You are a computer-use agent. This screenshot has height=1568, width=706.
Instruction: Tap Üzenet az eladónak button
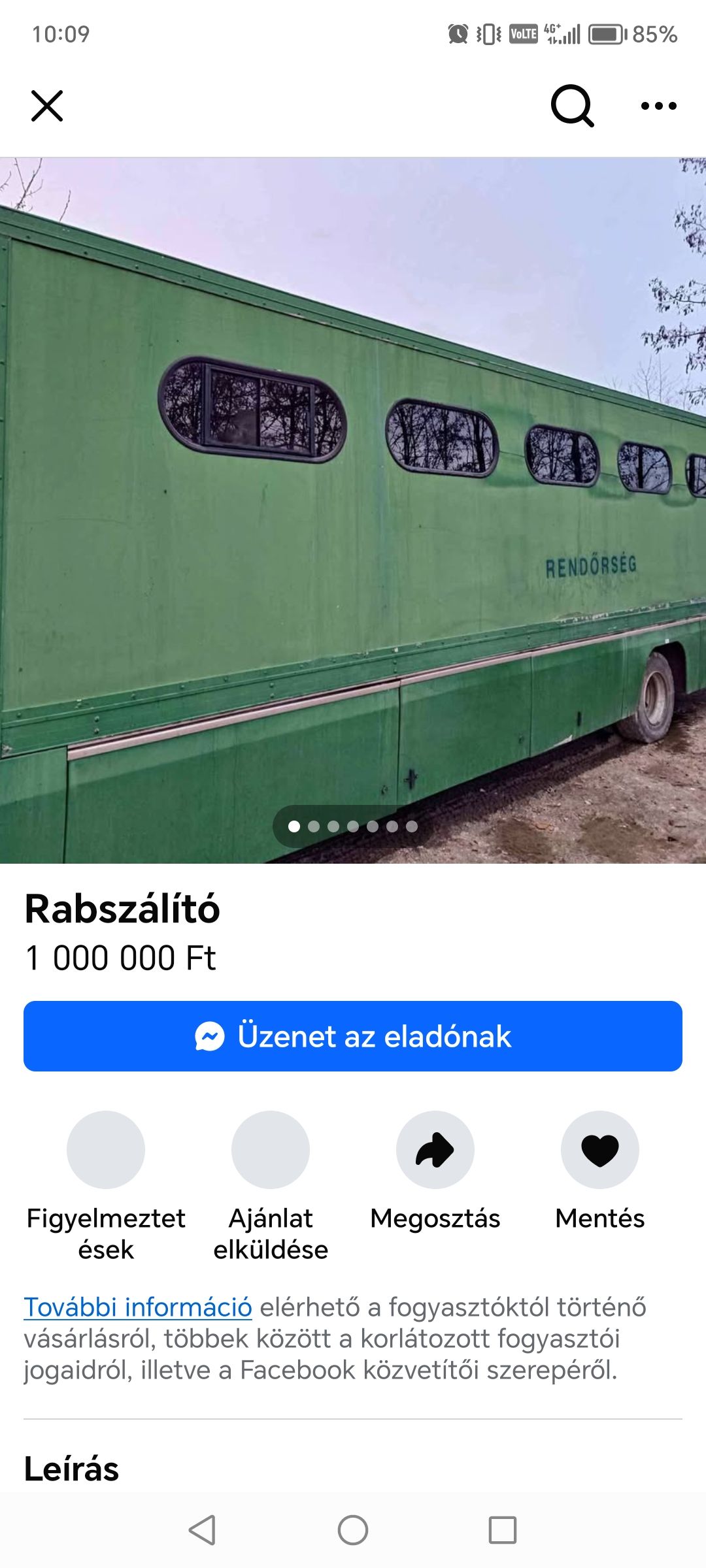coord(353,1036)
